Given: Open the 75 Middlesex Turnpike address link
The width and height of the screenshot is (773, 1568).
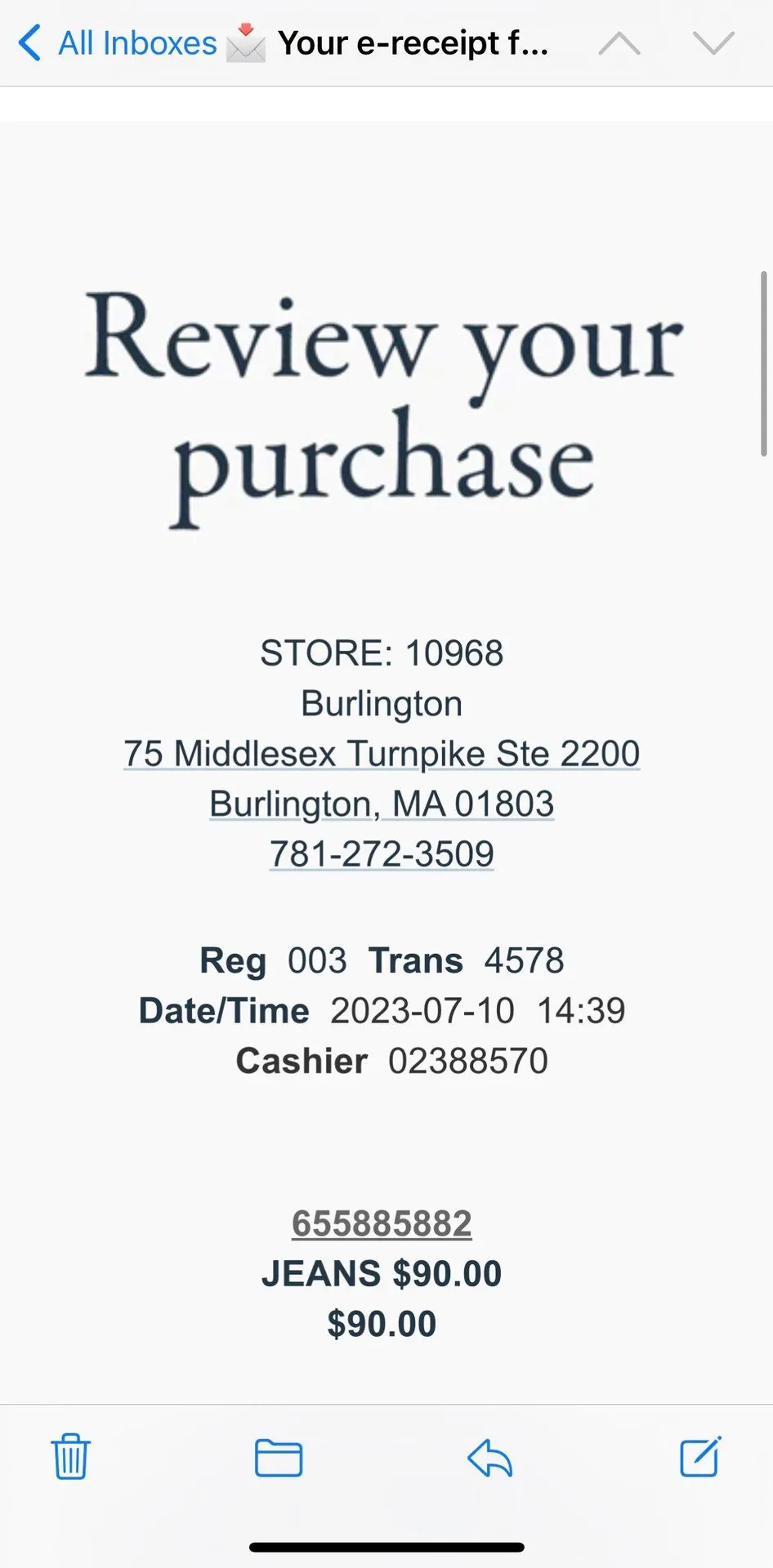Looking at the screenshot, I should point(382,754).
